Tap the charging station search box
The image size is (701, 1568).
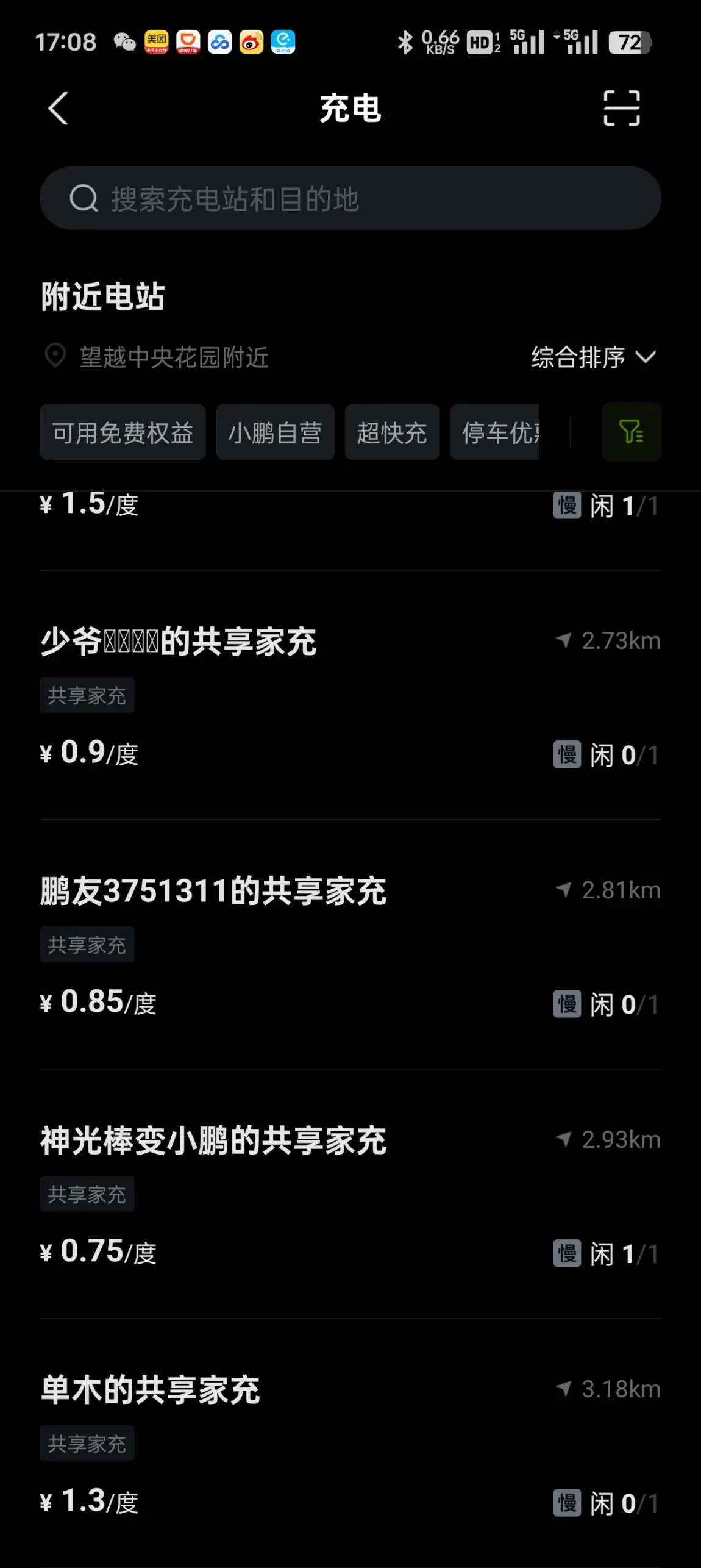click(x=350, y=198)
